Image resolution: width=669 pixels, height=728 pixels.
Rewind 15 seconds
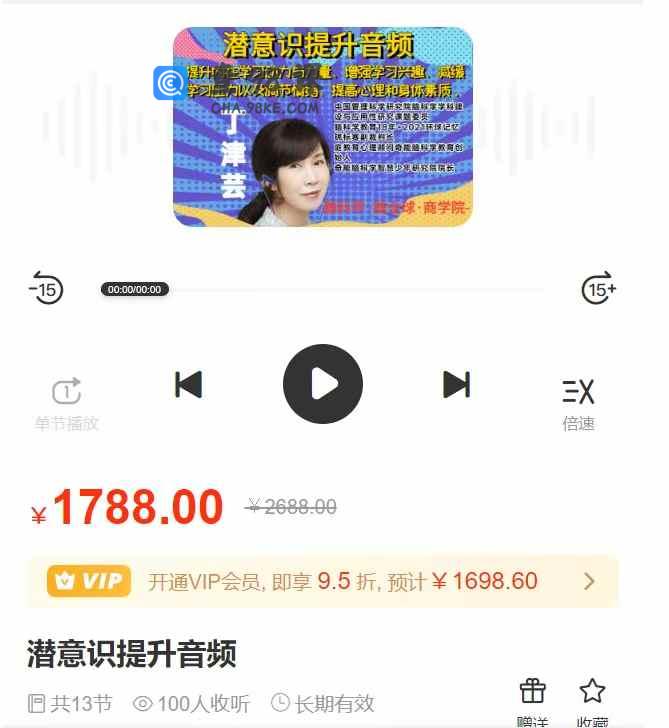pos(46,288)
